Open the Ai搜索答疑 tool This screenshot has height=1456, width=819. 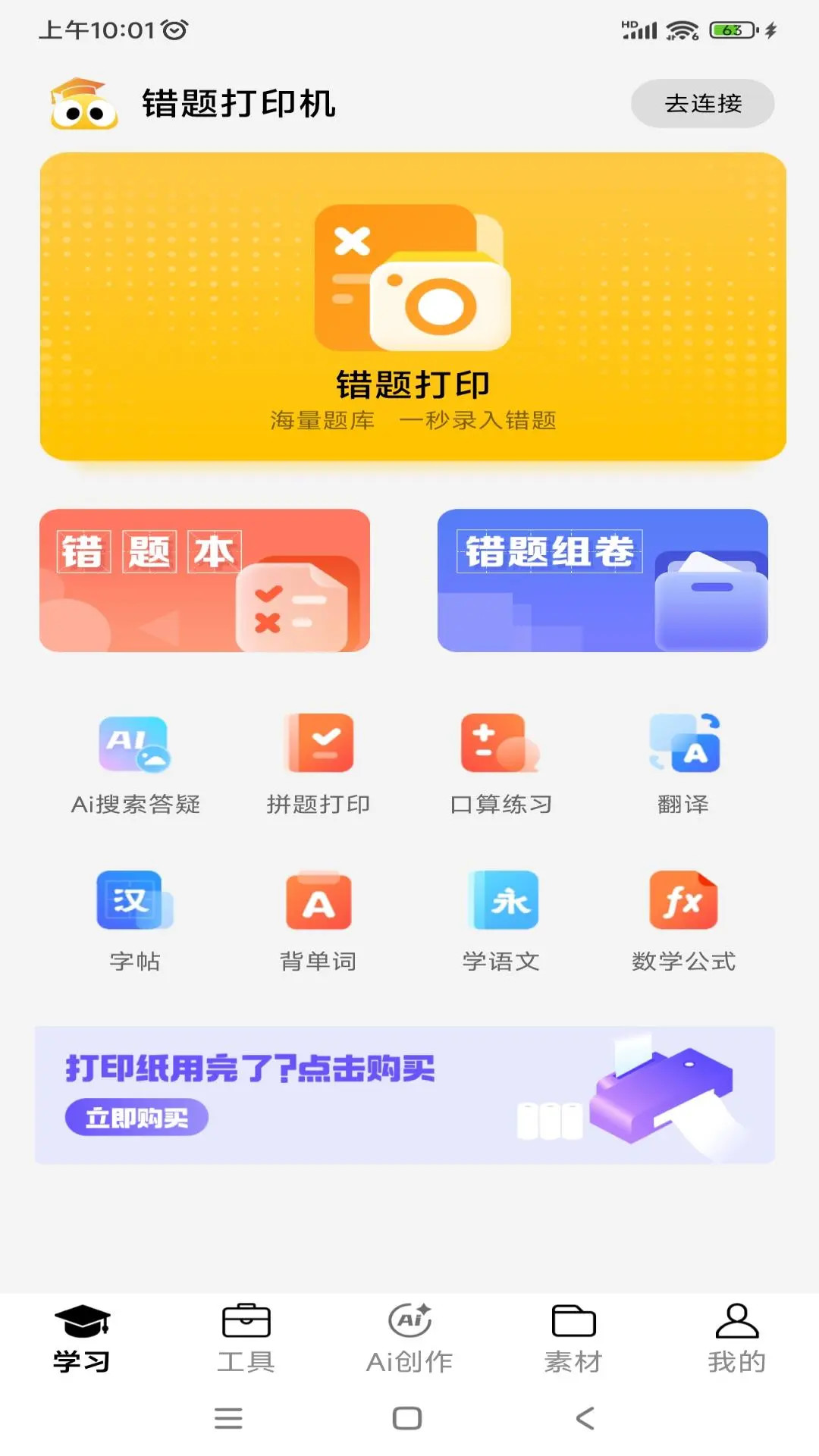pyautogui.click(x=135, y=762)
